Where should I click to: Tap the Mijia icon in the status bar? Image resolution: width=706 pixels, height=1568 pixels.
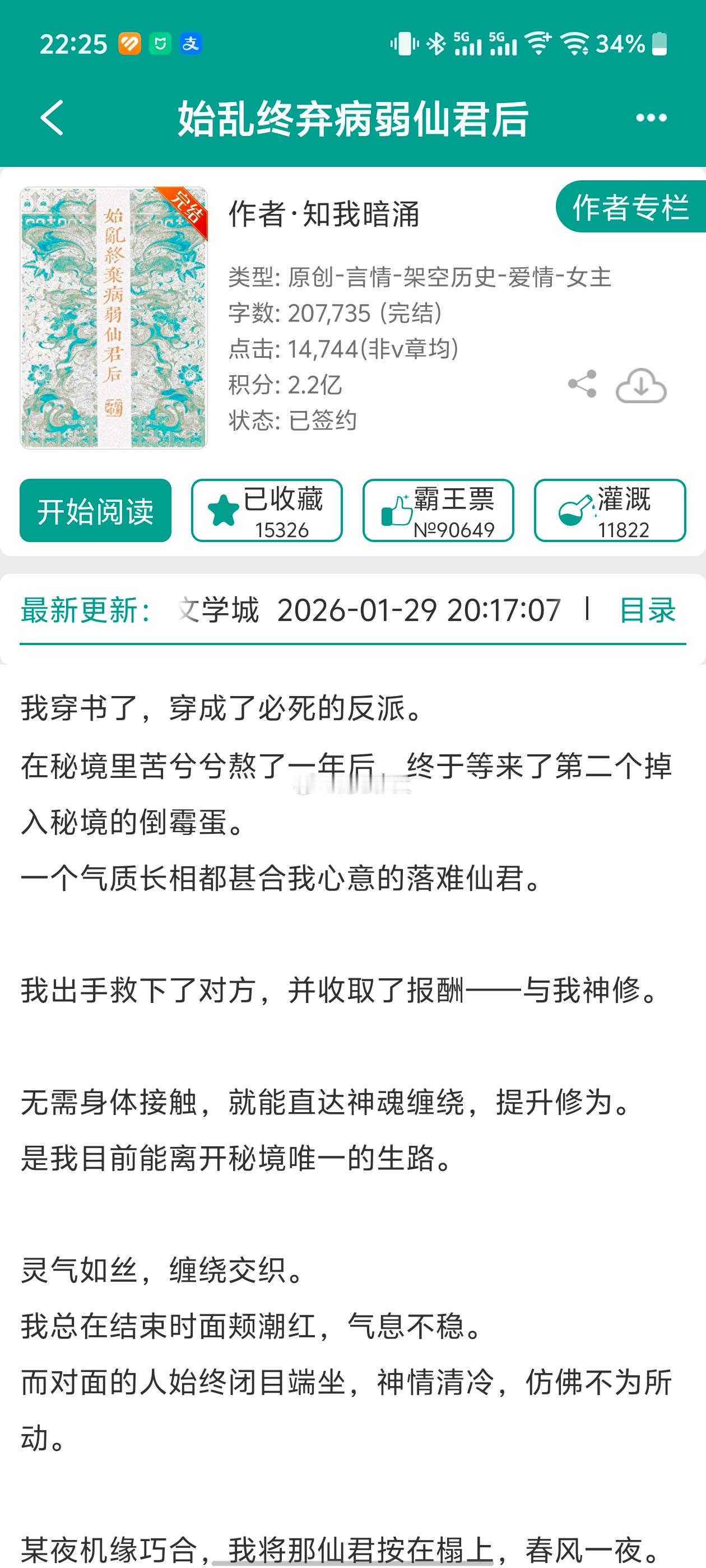pyautogui.click(x=160, y=43)
